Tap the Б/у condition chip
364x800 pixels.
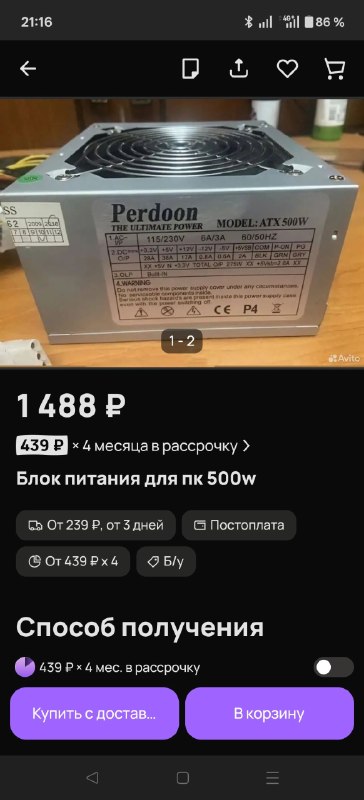(166, 562)
